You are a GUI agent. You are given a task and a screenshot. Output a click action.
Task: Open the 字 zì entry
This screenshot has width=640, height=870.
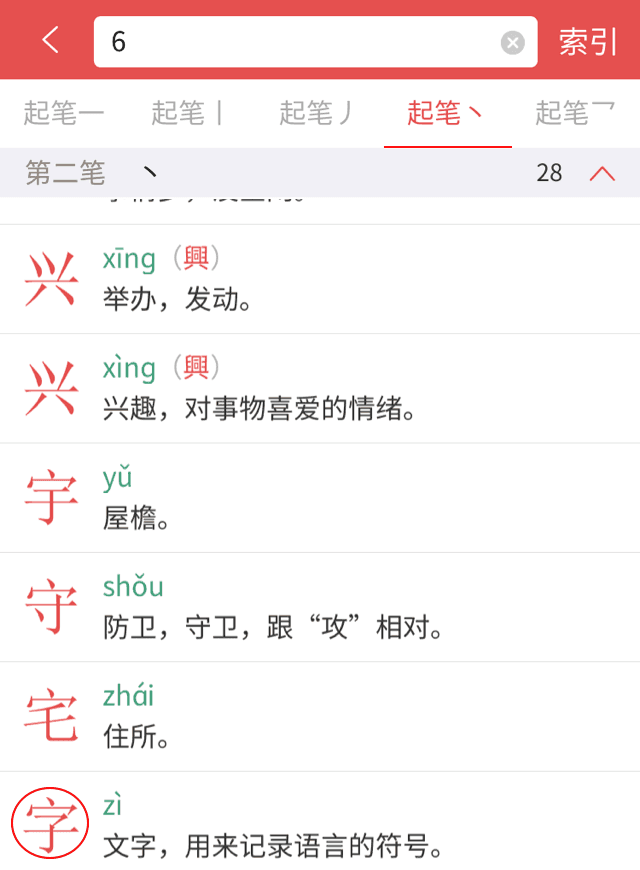[x=320, y=823]
